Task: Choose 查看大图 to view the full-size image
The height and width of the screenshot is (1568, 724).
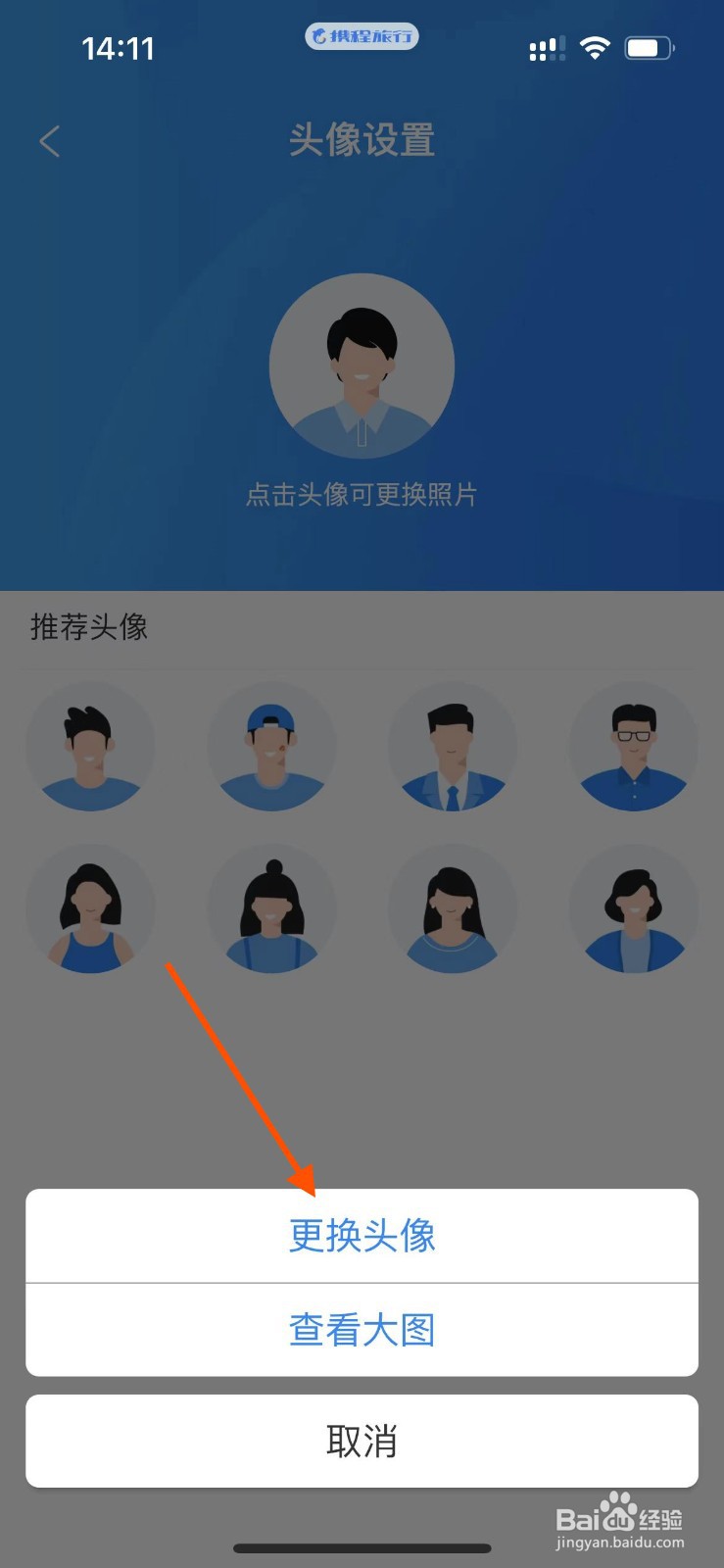Action: (x=362, y=1330)
